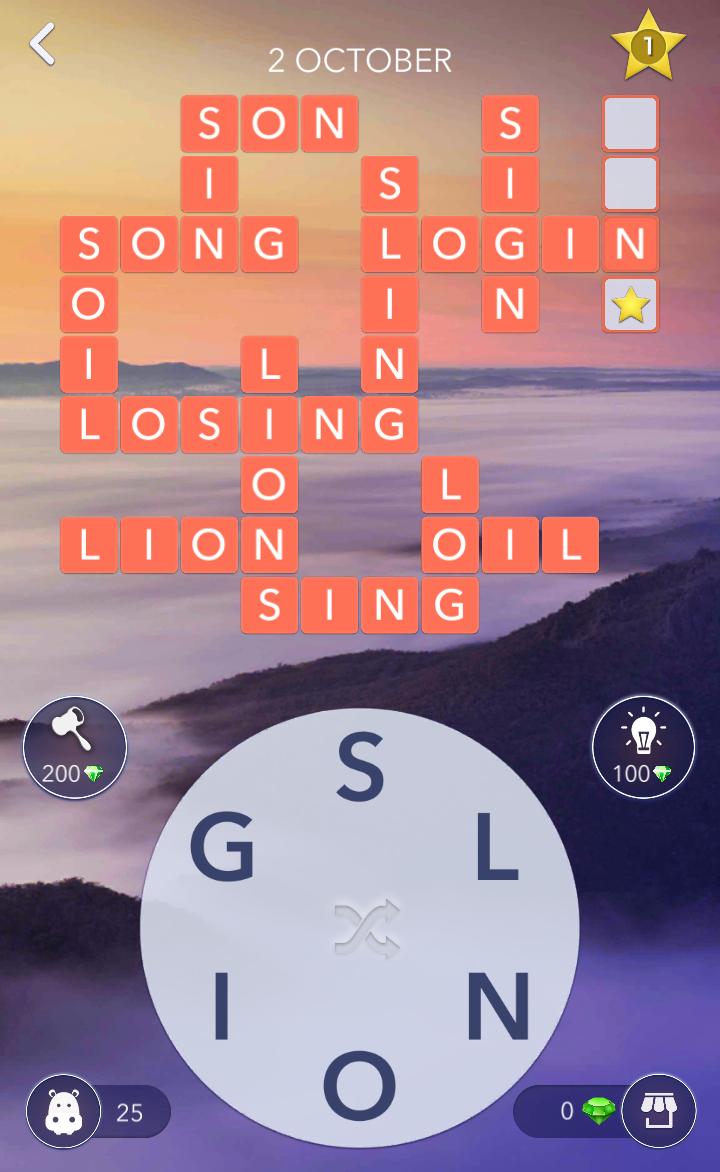720x1172 pixels.
Task: Shuffle the letters in the wheel
Action: [367, 928]
